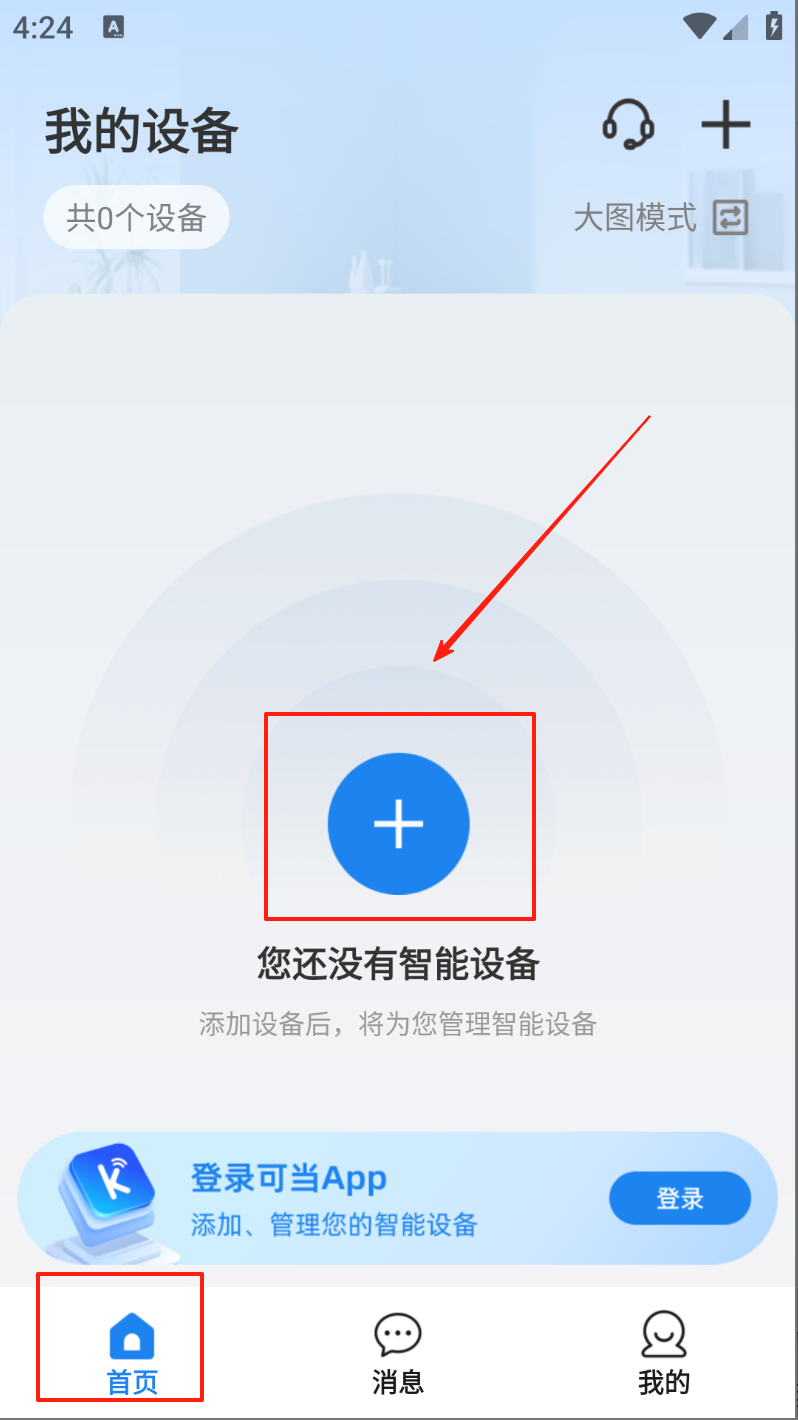
Task: Tap the plus icon in top bar
Action: pos(725,125)
